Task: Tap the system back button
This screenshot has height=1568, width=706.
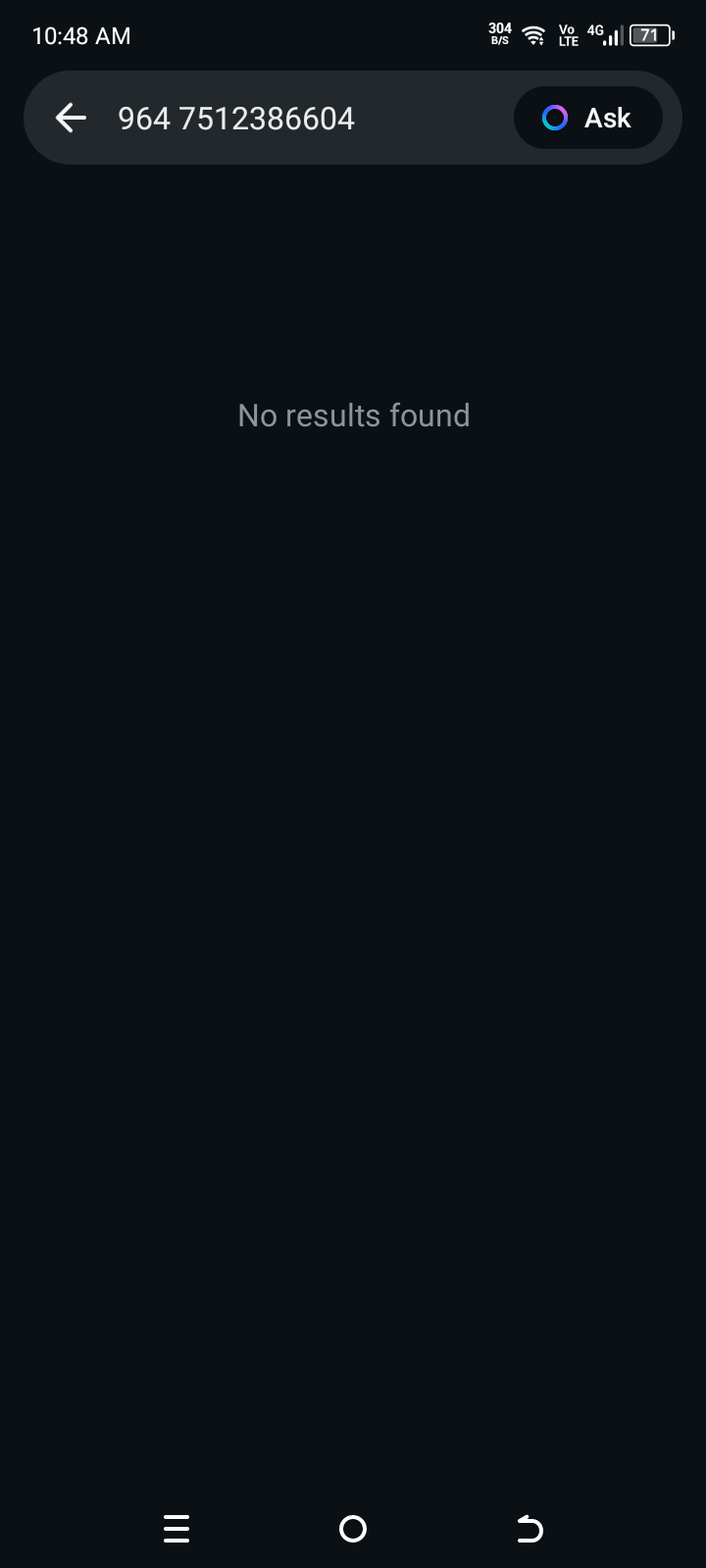Action: pos(529,1529)
